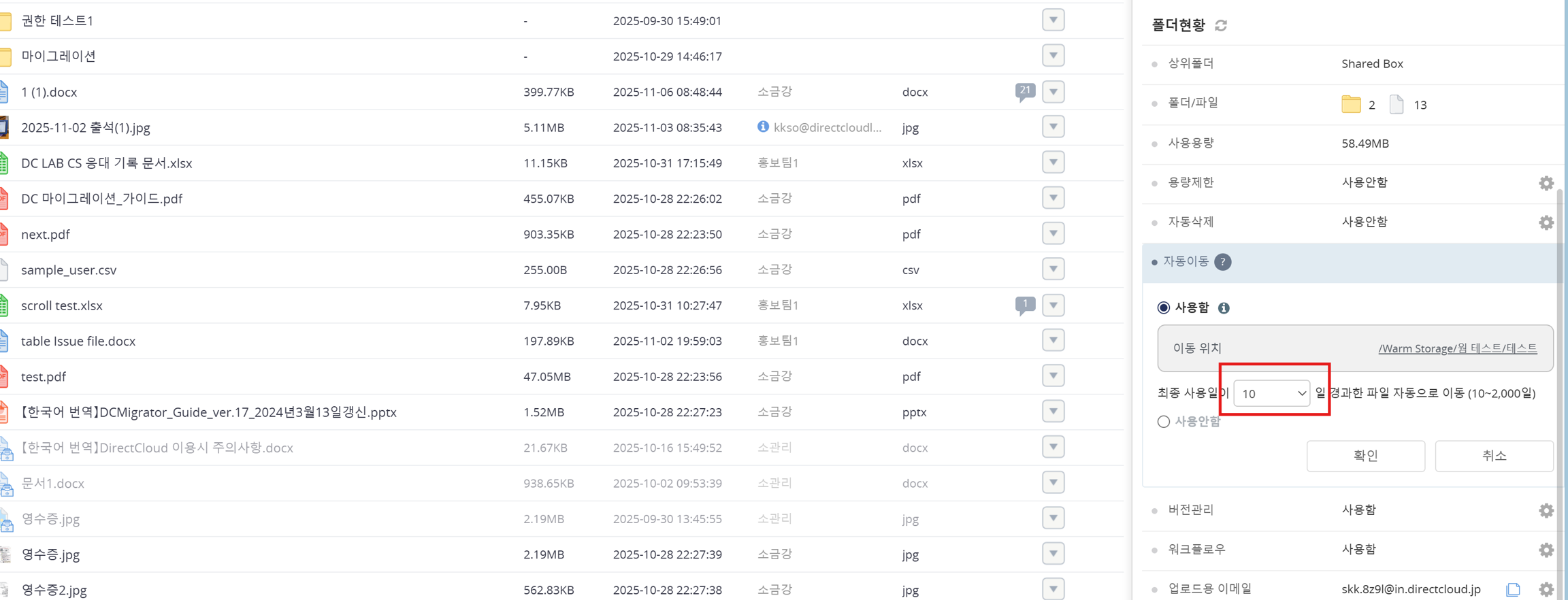Viewport: 1568px width, 600px height.
Task: Open the 권한 테스트1 folder
Action: pyautogui.click(x=57, y=21)
